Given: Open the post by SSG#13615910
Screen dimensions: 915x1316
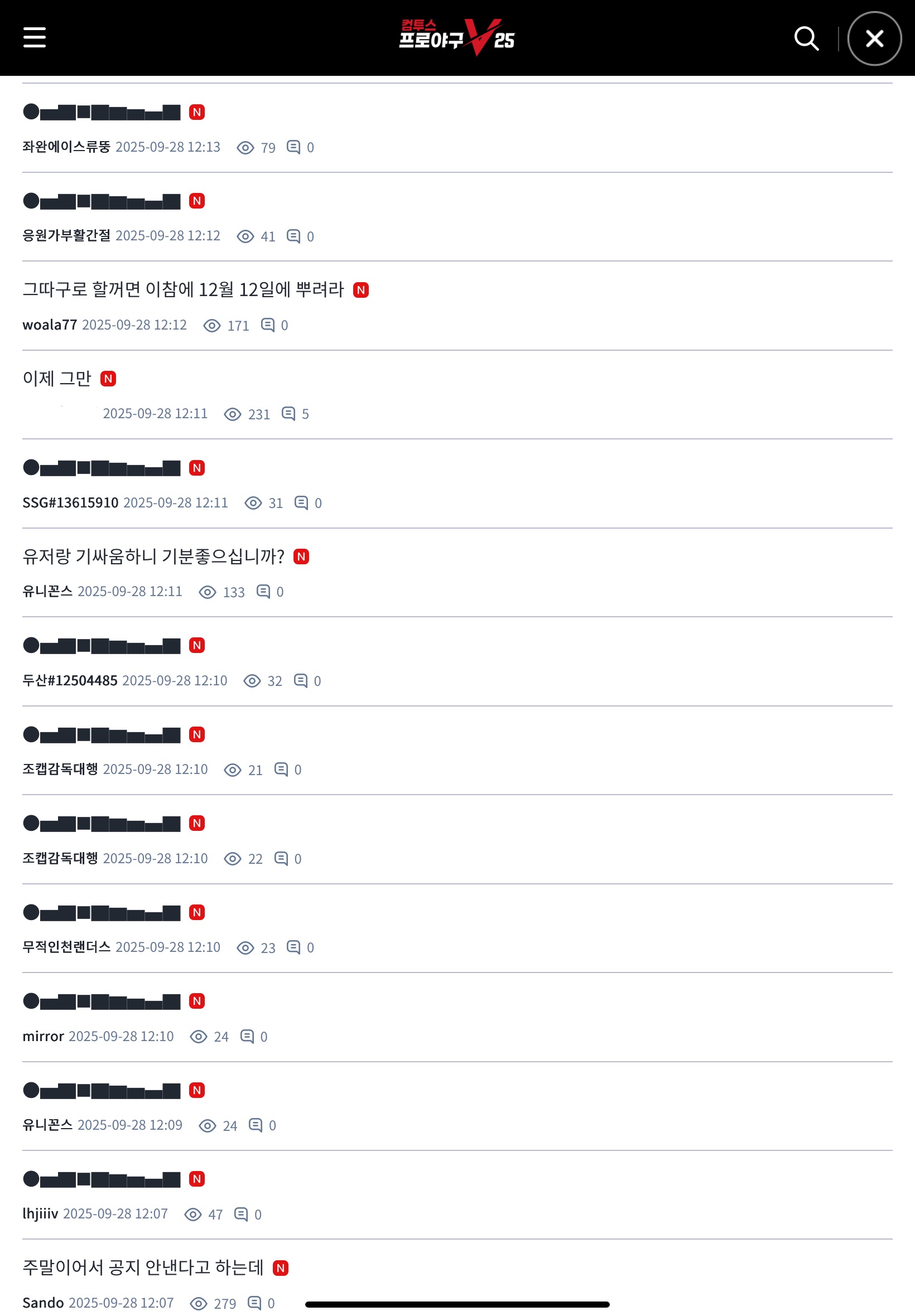Looking at the screenshot, I should [102, 467].
